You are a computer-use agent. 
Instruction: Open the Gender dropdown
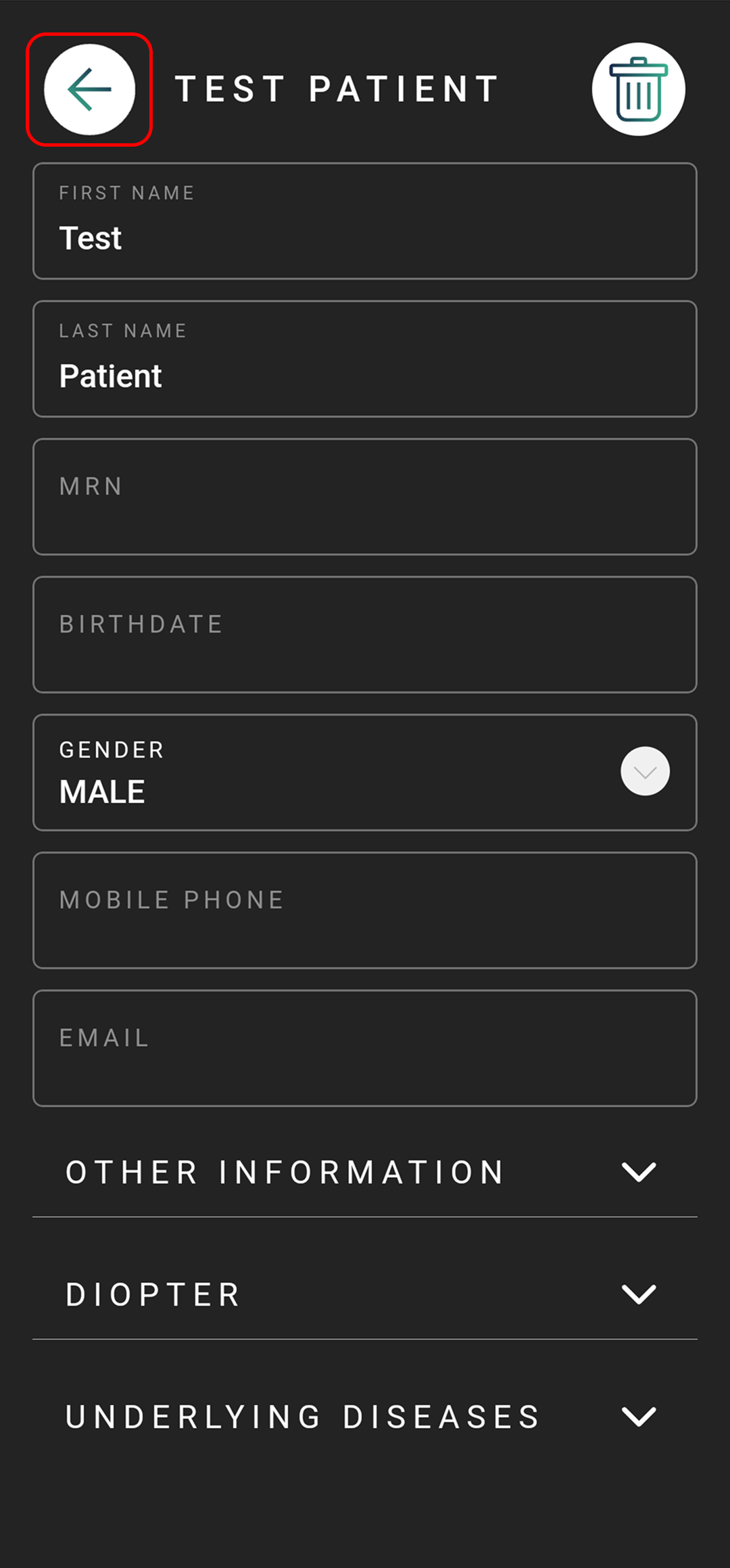tap(365, 773)
